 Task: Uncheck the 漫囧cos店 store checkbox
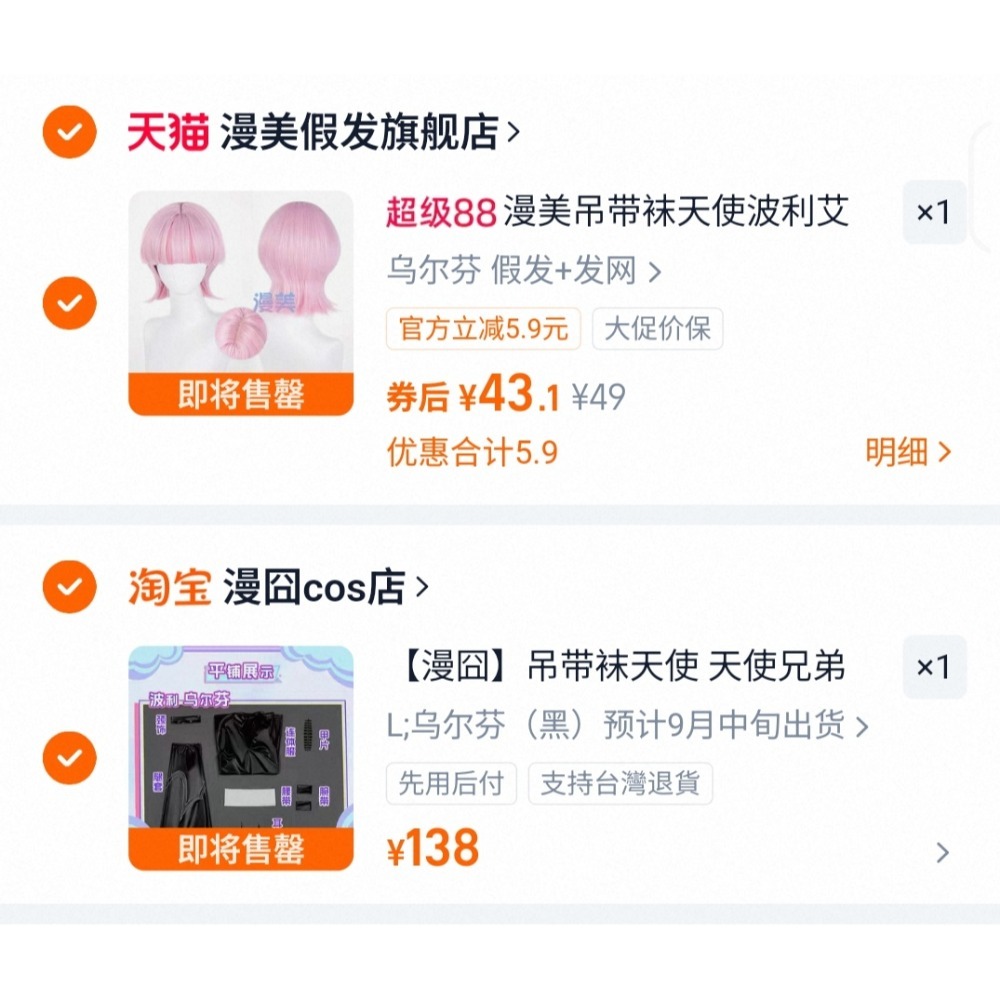69,587
